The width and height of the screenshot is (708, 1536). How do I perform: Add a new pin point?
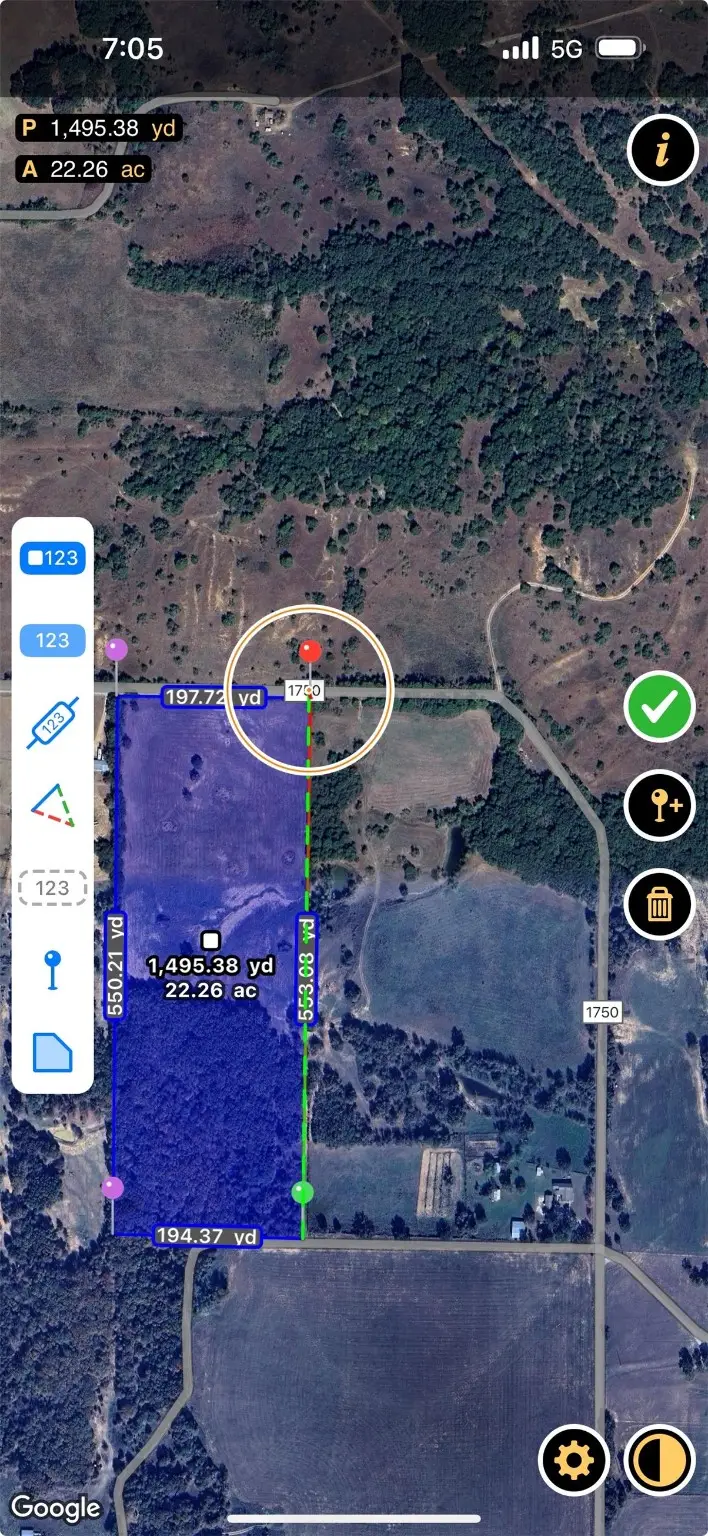click(x=659, y=805)
